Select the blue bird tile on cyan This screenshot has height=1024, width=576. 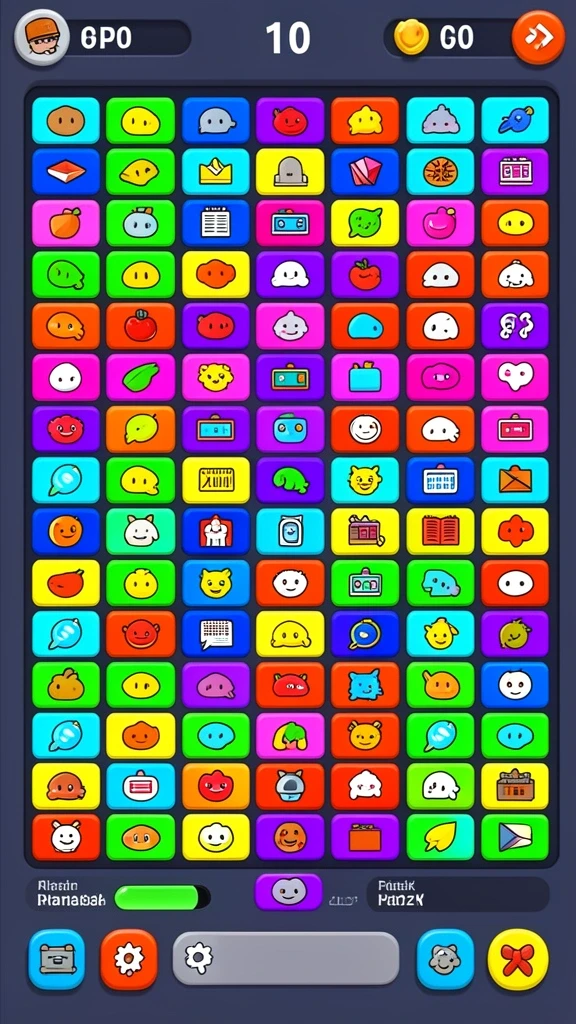point(515,120)
